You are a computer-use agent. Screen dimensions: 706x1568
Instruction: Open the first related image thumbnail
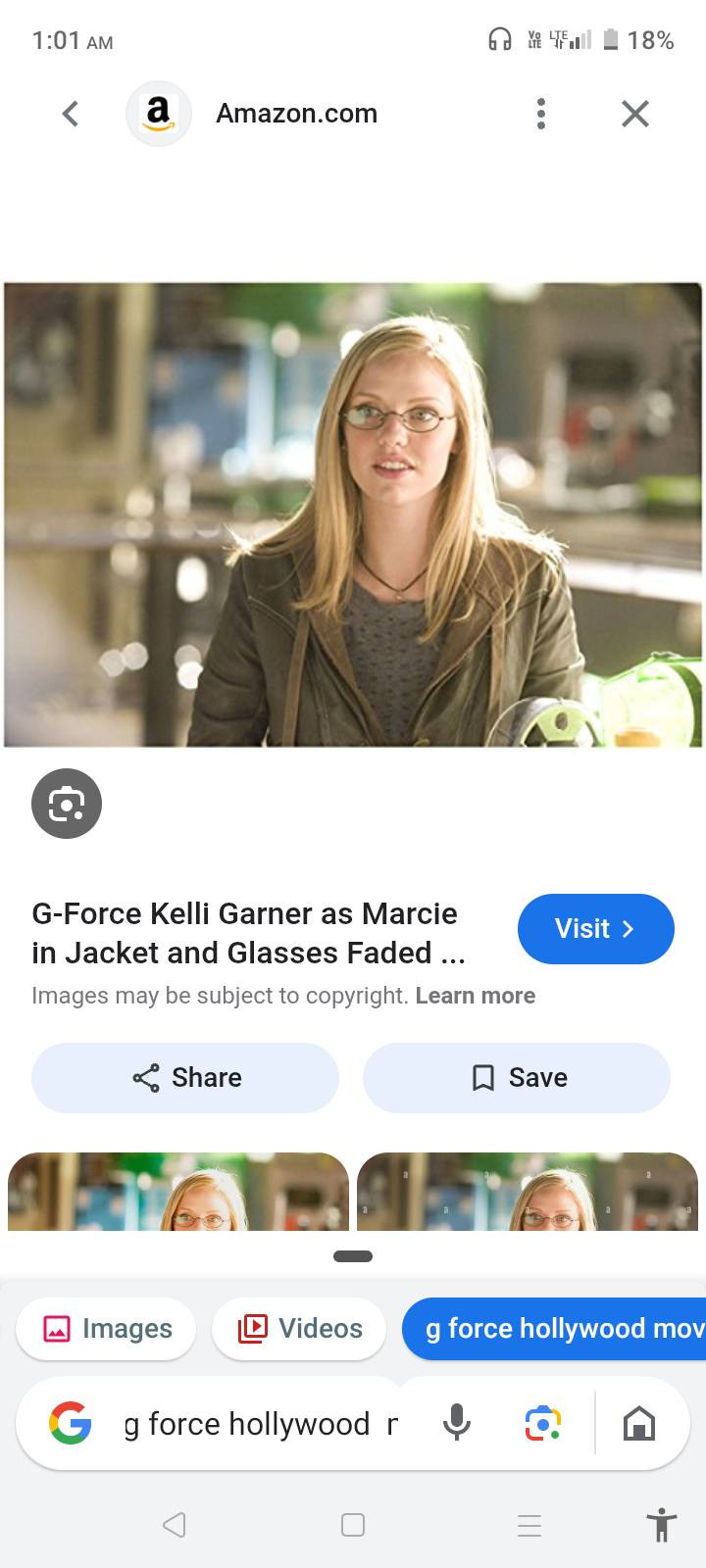pos(178,1192)
